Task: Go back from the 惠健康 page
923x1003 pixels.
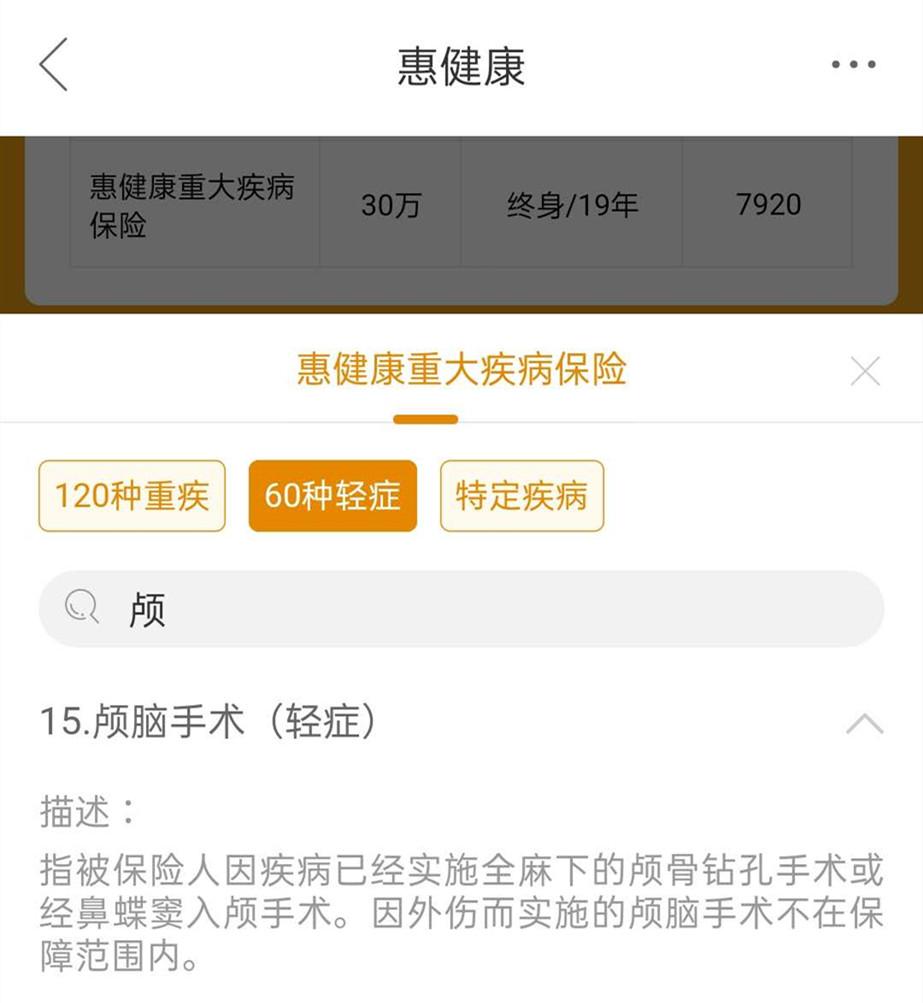Action: [x=54, y=65]
